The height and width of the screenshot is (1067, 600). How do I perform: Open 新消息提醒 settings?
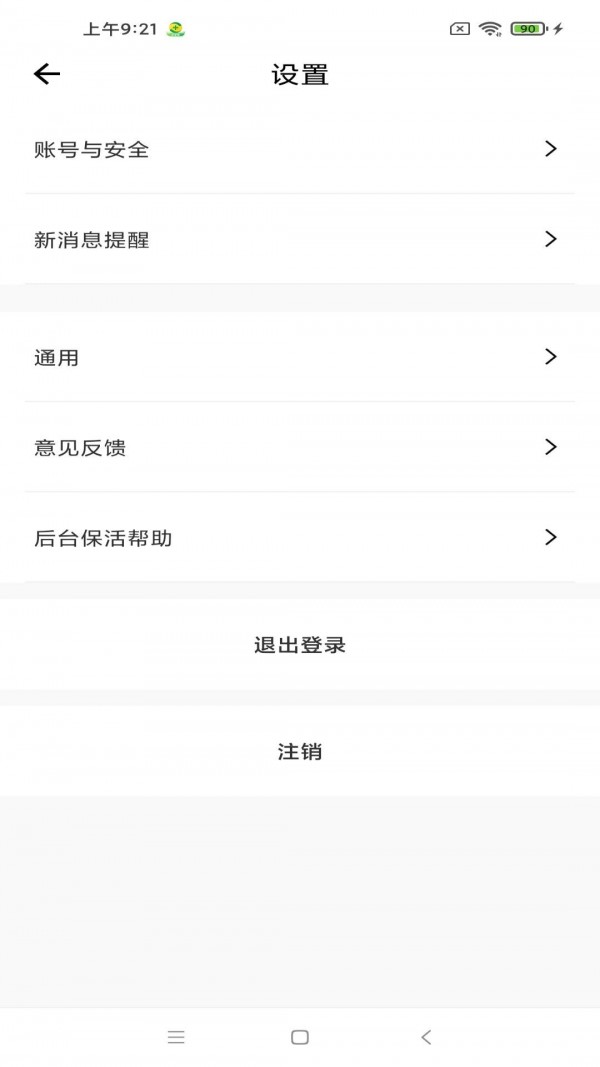tap(300, 240)
